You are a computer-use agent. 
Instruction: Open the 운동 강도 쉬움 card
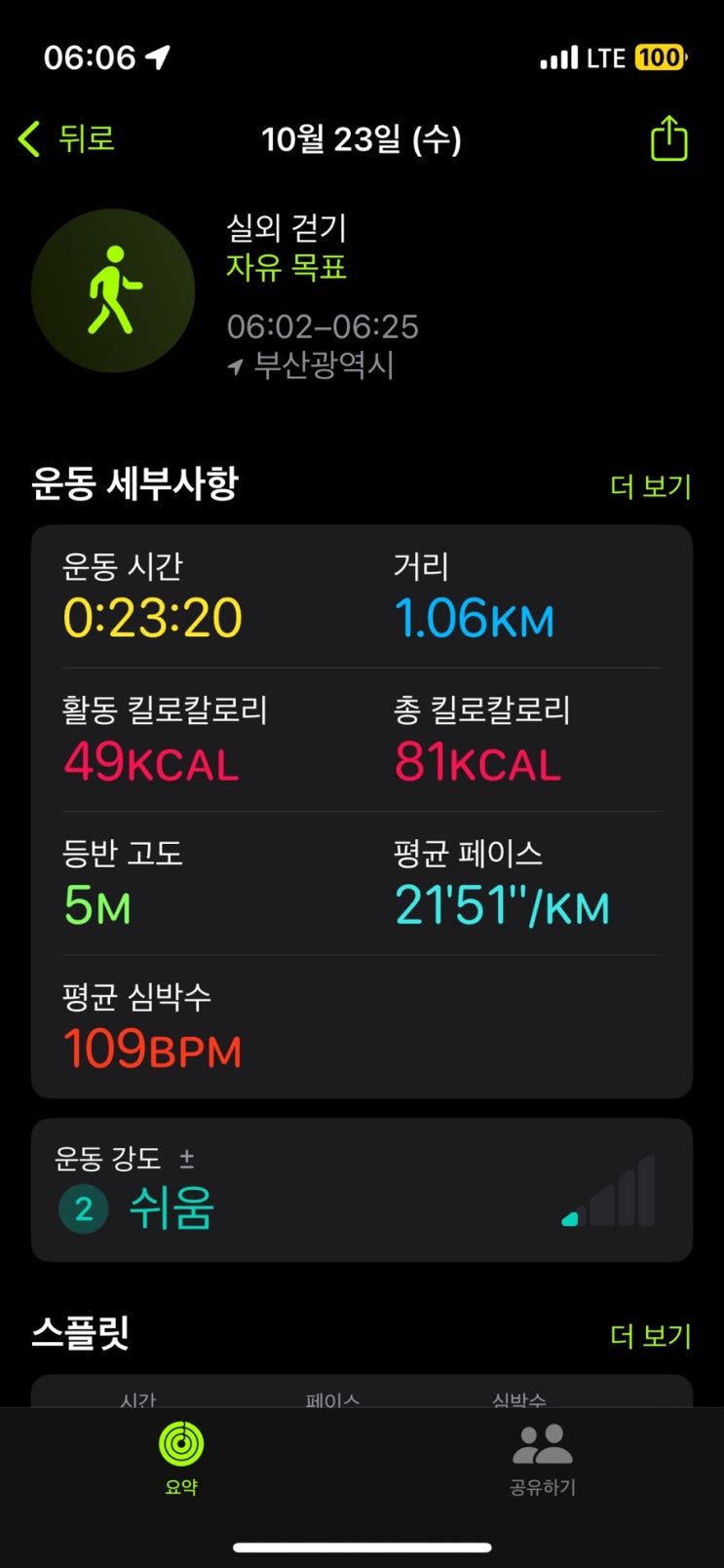pos(362,1190)
